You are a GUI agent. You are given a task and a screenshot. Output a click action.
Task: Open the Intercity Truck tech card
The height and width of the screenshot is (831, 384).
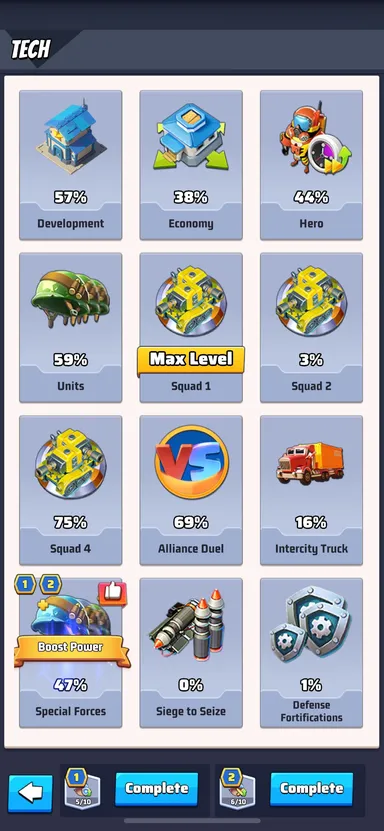[311, 490]
